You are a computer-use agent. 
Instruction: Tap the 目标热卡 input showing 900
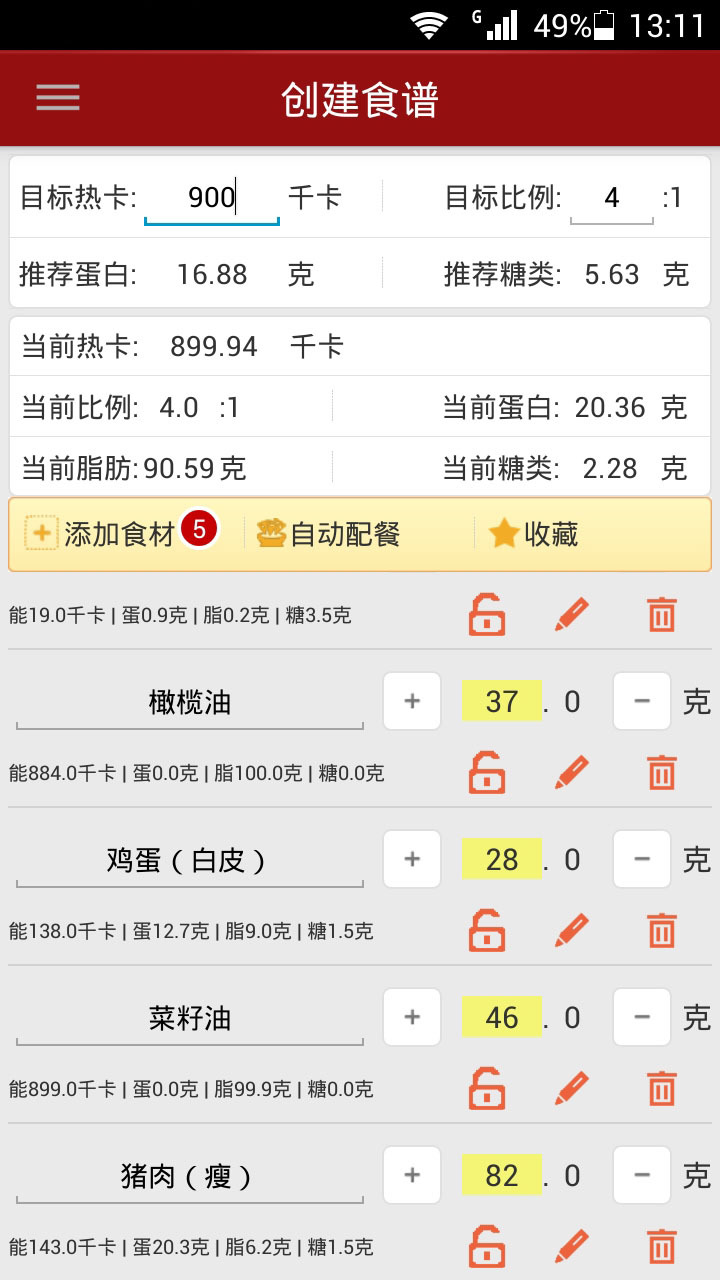coord(212,198)
